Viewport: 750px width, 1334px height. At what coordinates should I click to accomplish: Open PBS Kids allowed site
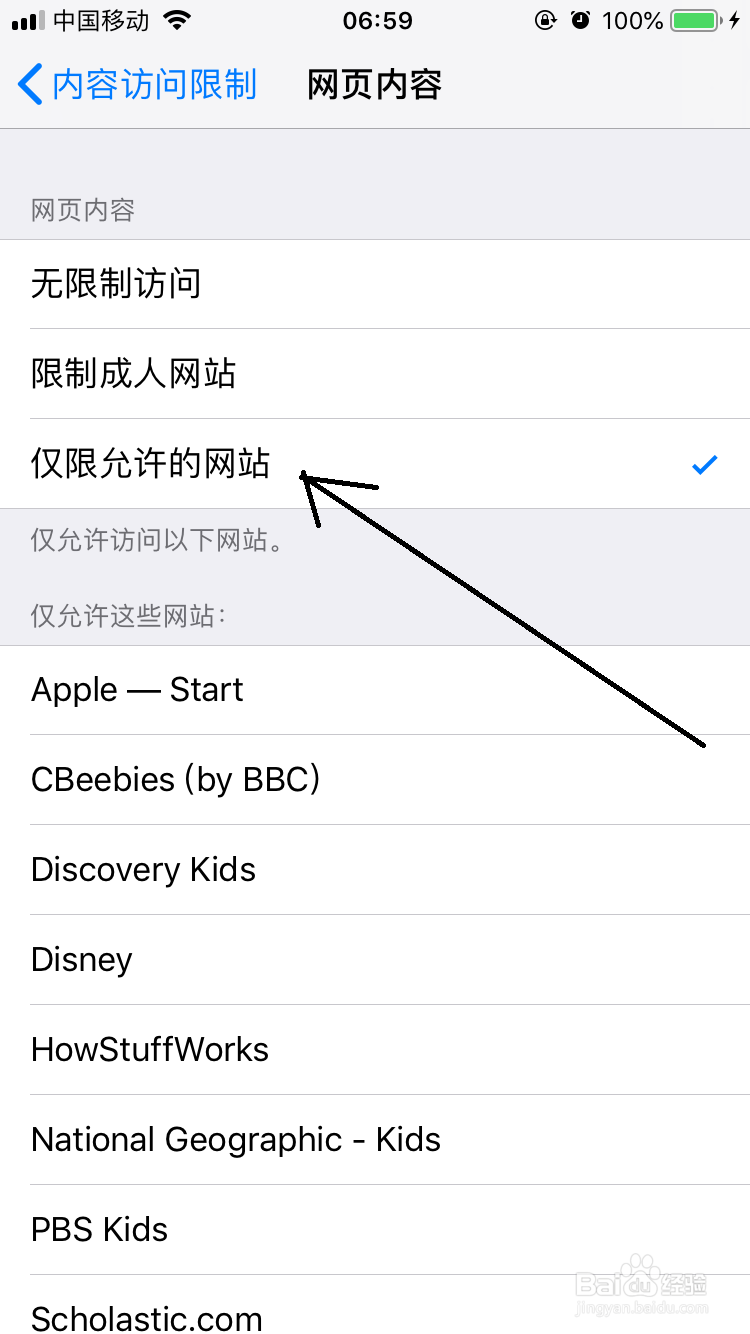click(375, 1229)
